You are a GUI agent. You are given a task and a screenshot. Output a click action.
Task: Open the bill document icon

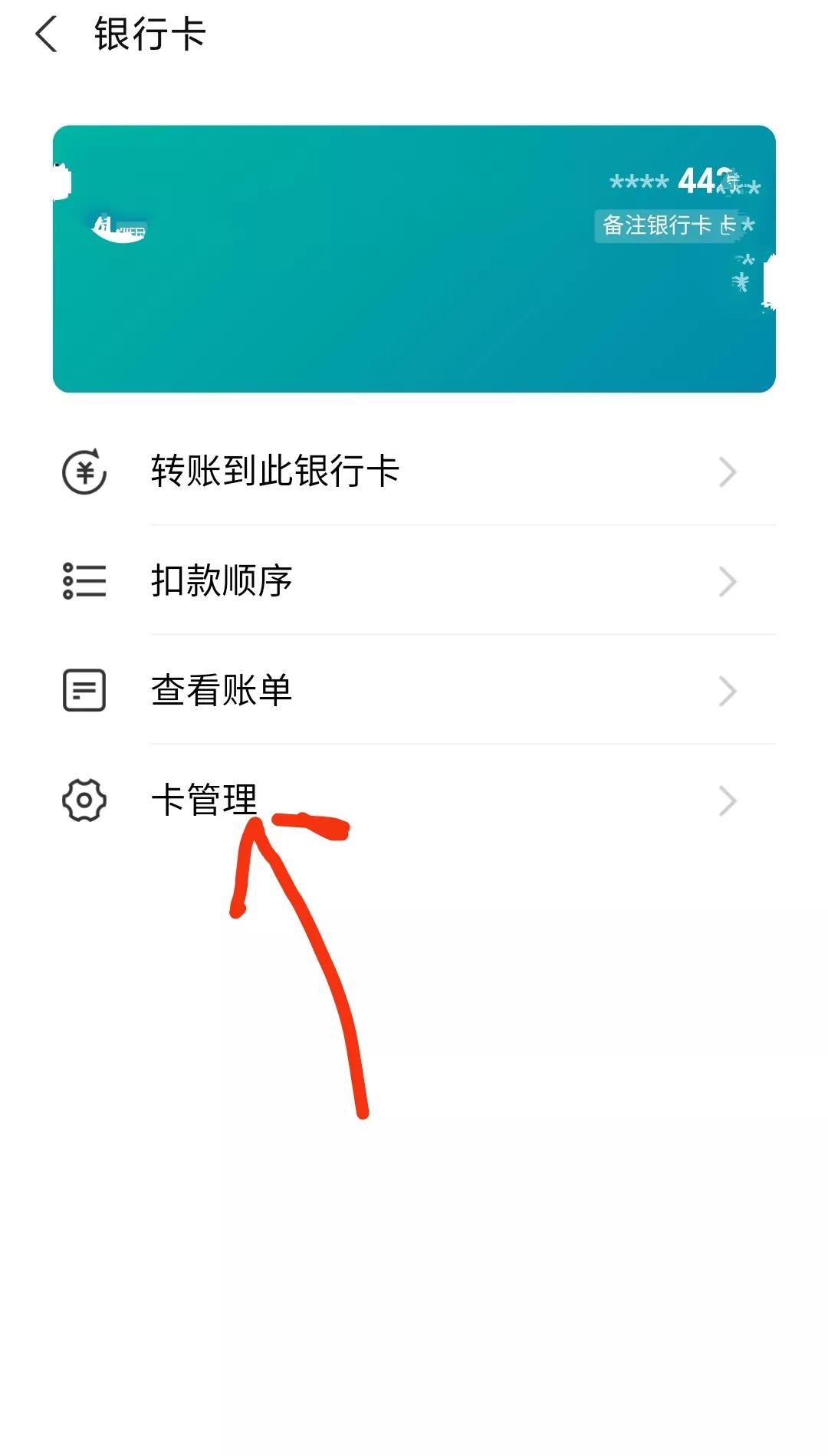84,690
